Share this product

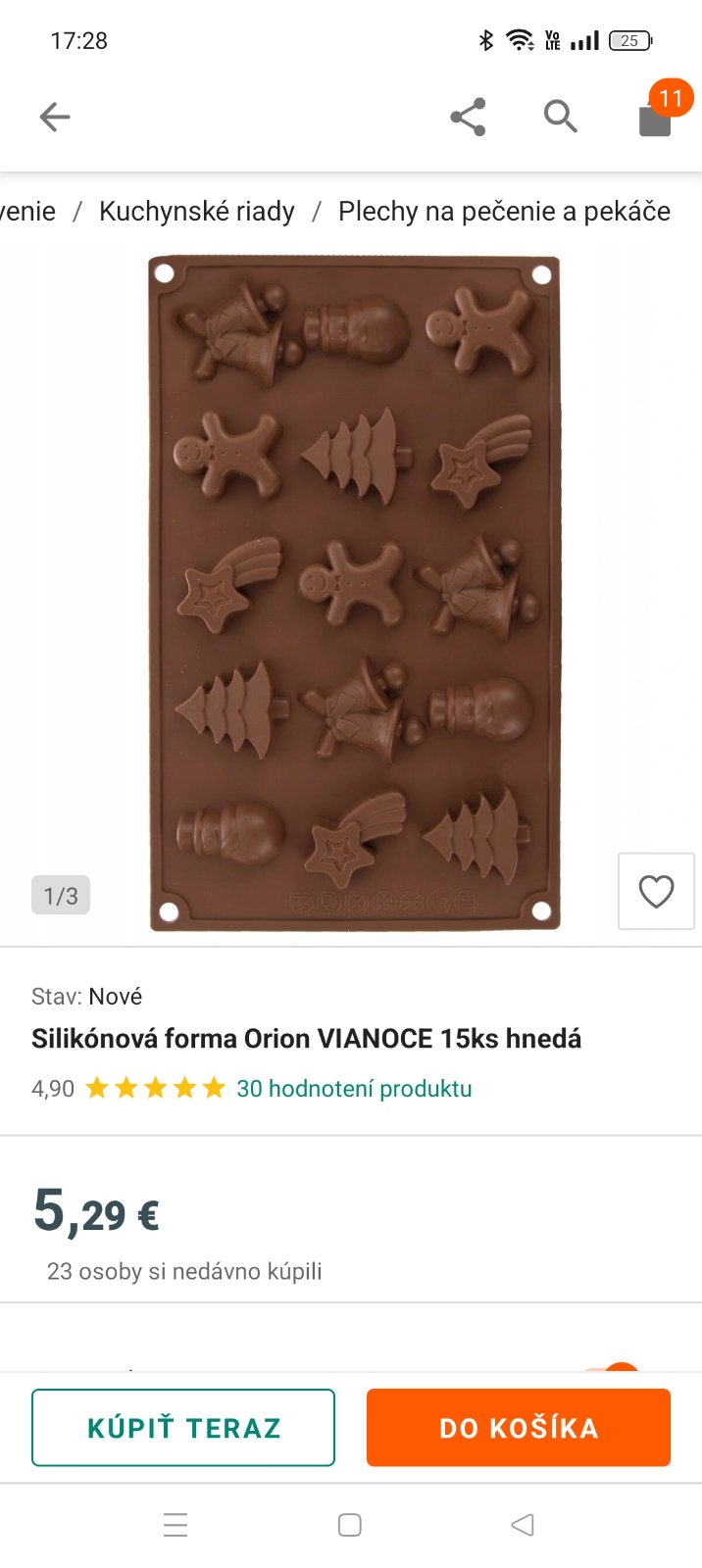[468, 118]
